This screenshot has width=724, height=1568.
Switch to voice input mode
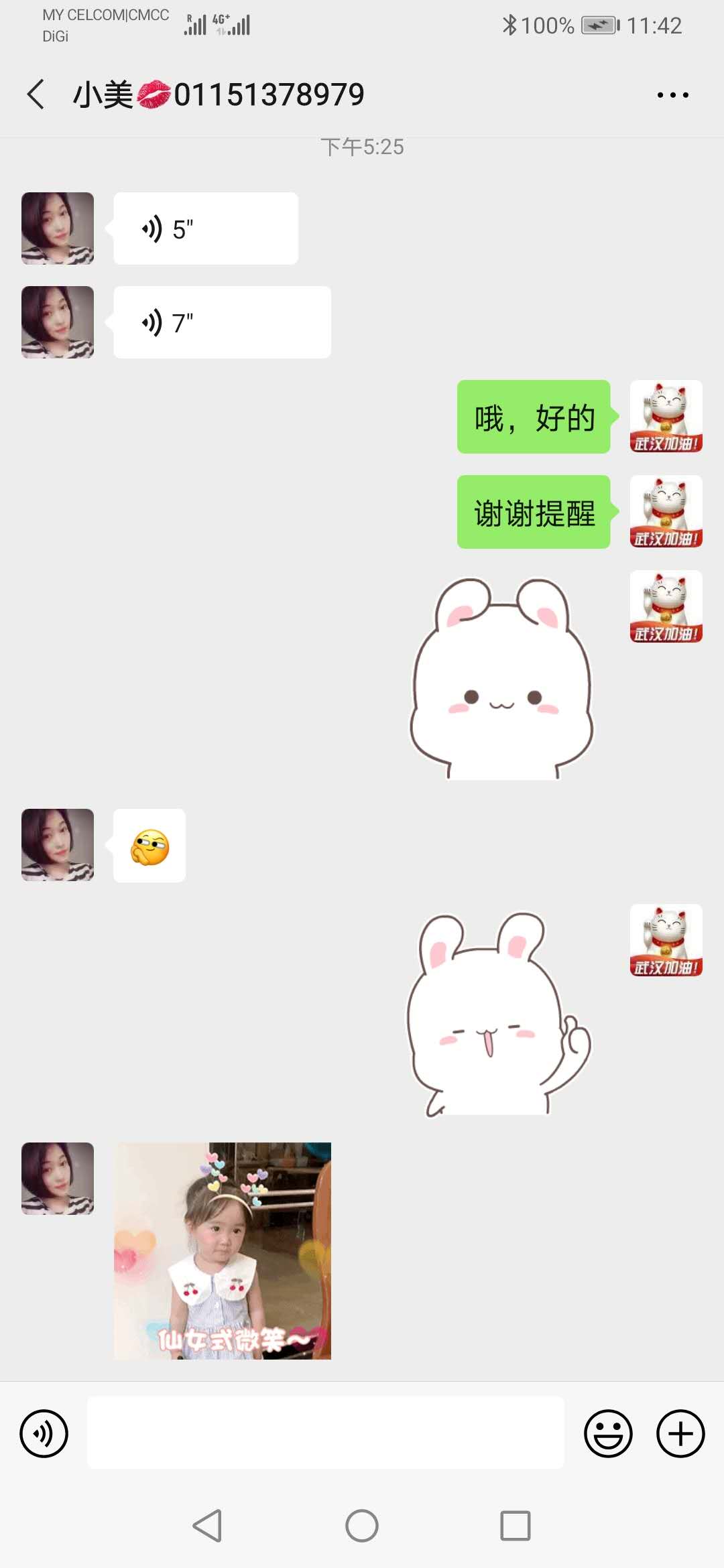coord(44,1433)
